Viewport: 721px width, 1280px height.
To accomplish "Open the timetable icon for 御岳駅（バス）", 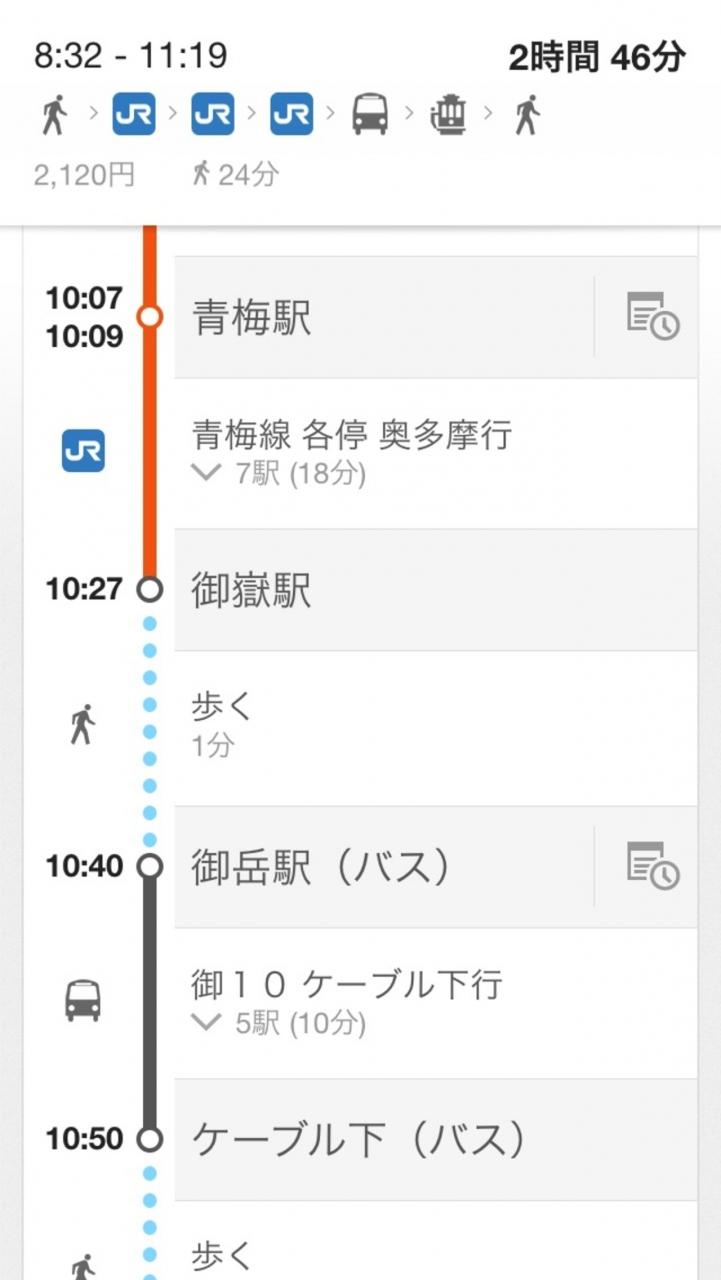I will tap(652, 866).
